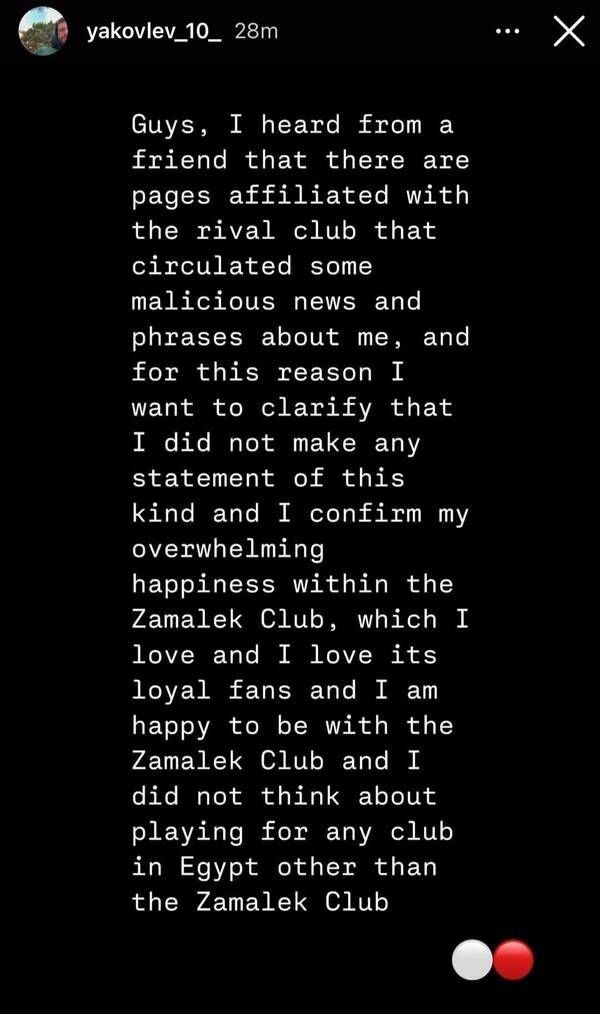600x1014 pixels.
Task: Open yakovlev_10_ profile picture
Action: coord(43,31)
